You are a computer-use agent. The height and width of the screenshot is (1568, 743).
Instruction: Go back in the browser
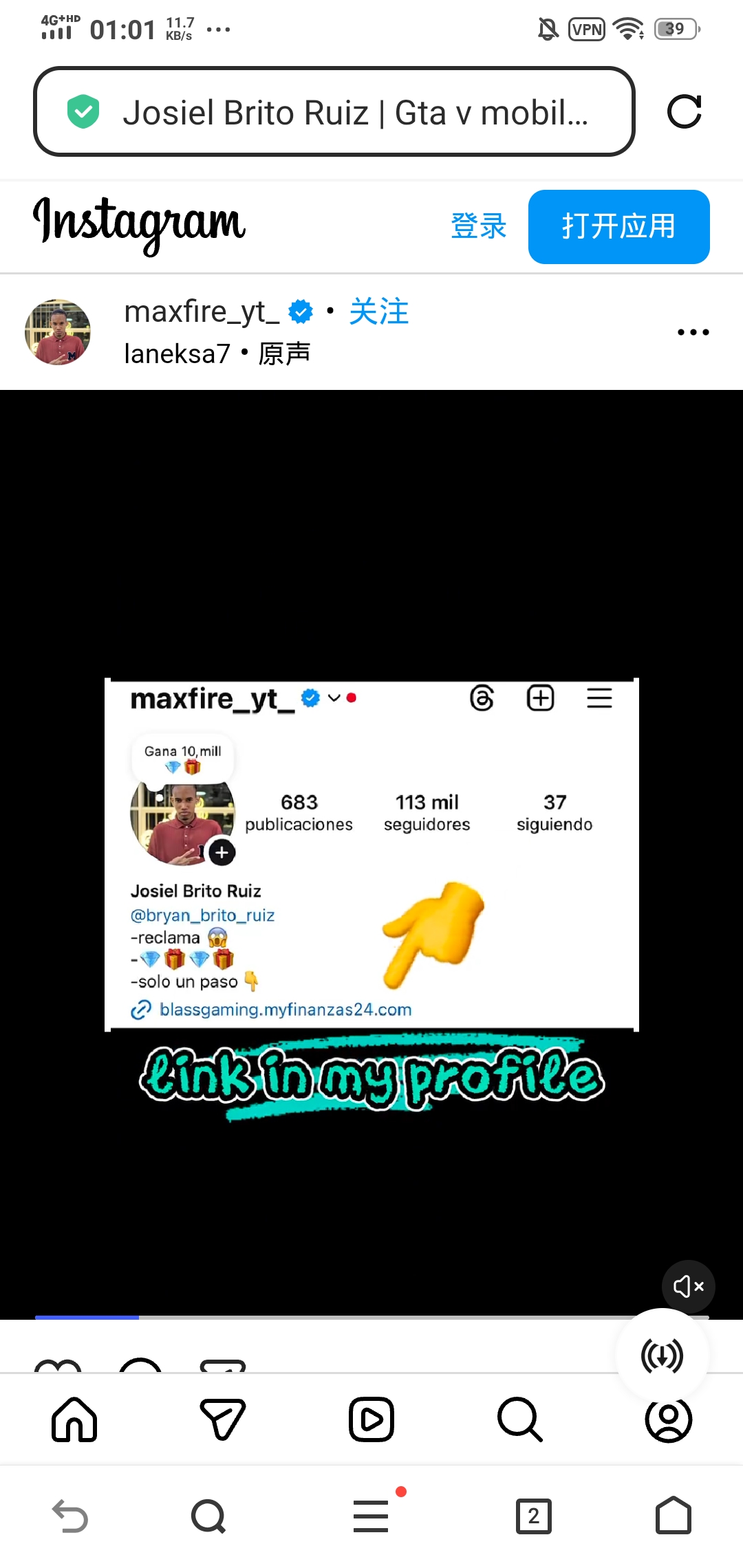point(70,1516)
